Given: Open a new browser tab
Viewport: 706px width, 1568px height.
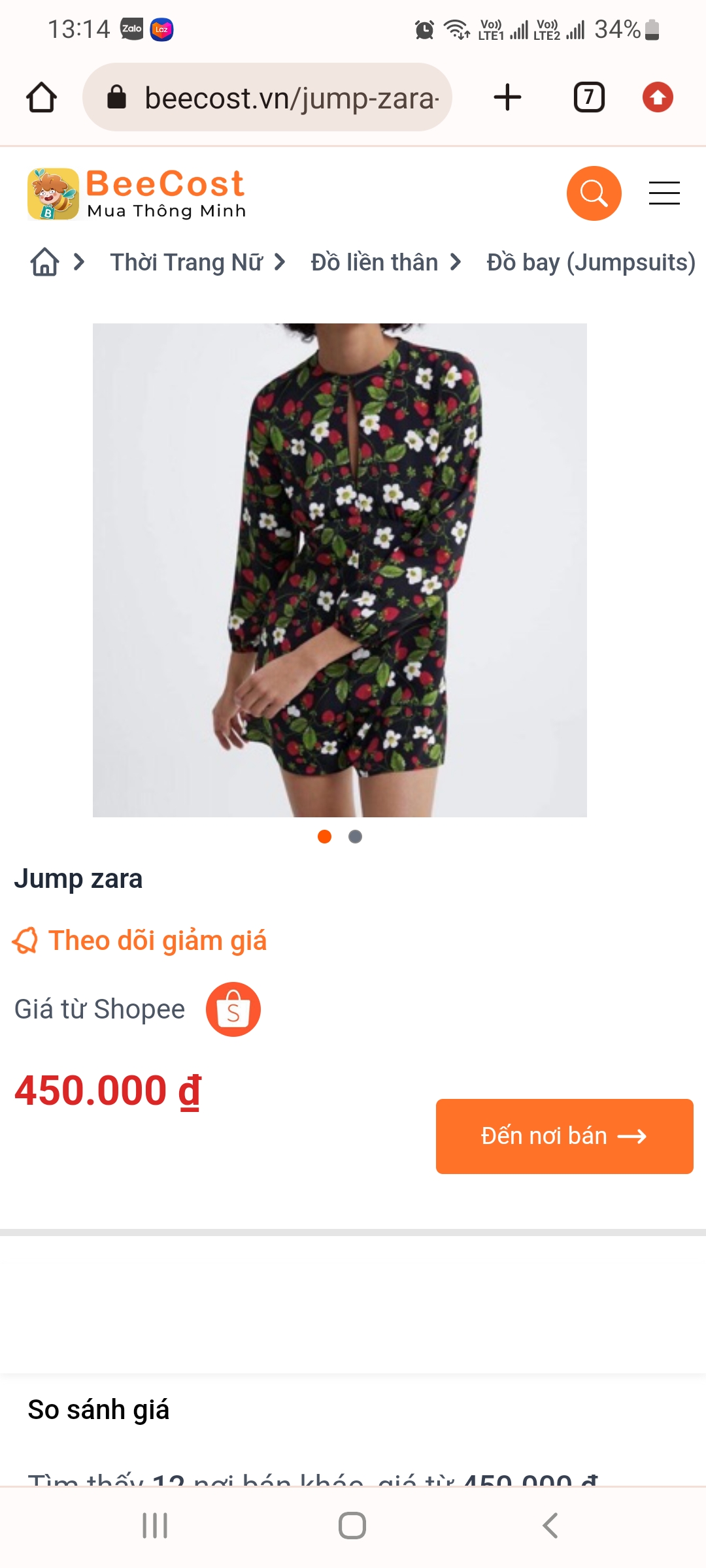Looking at the screenshot, I should tap(507, 97).
